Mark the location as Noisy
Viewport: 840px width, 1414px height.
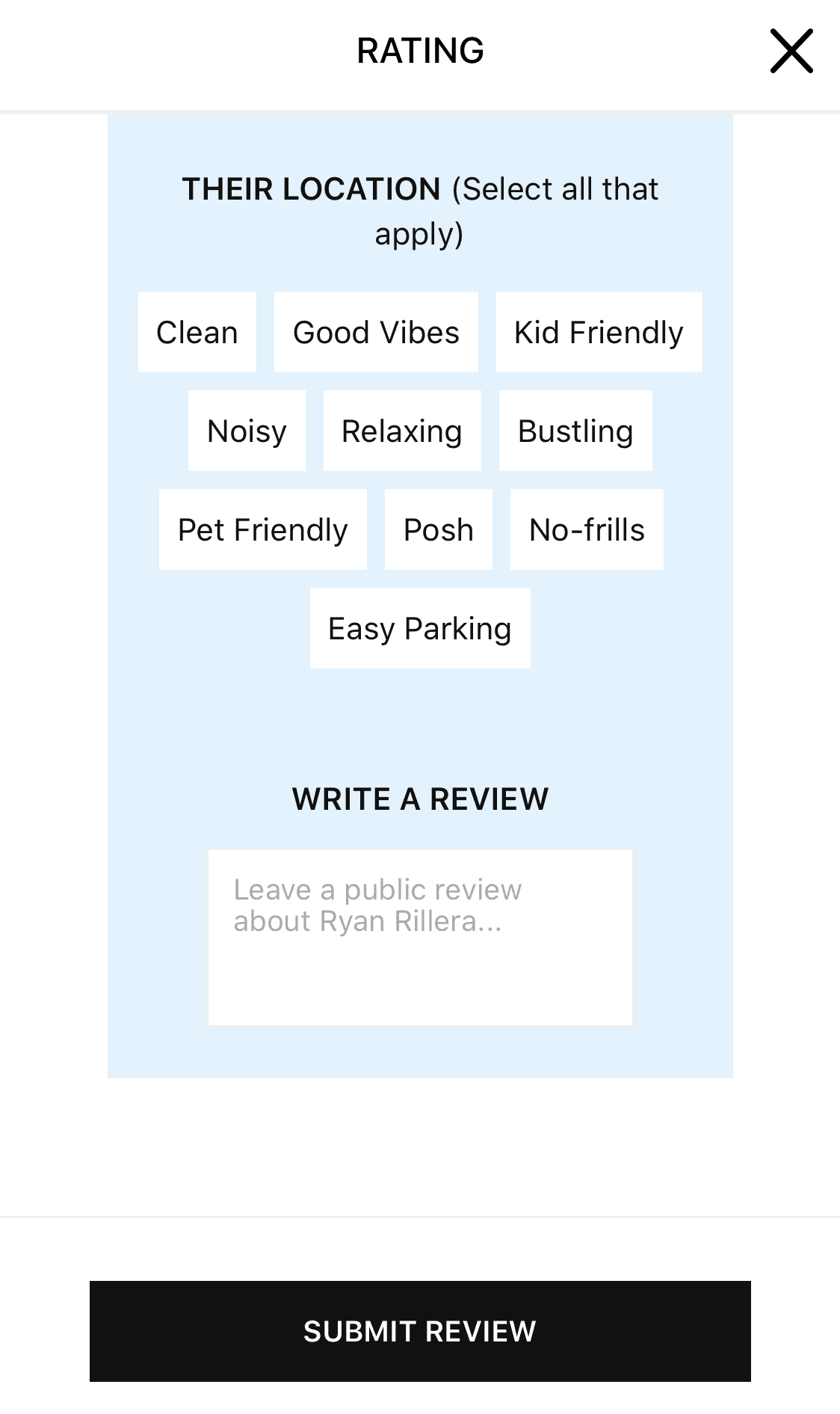coord(247,431)
